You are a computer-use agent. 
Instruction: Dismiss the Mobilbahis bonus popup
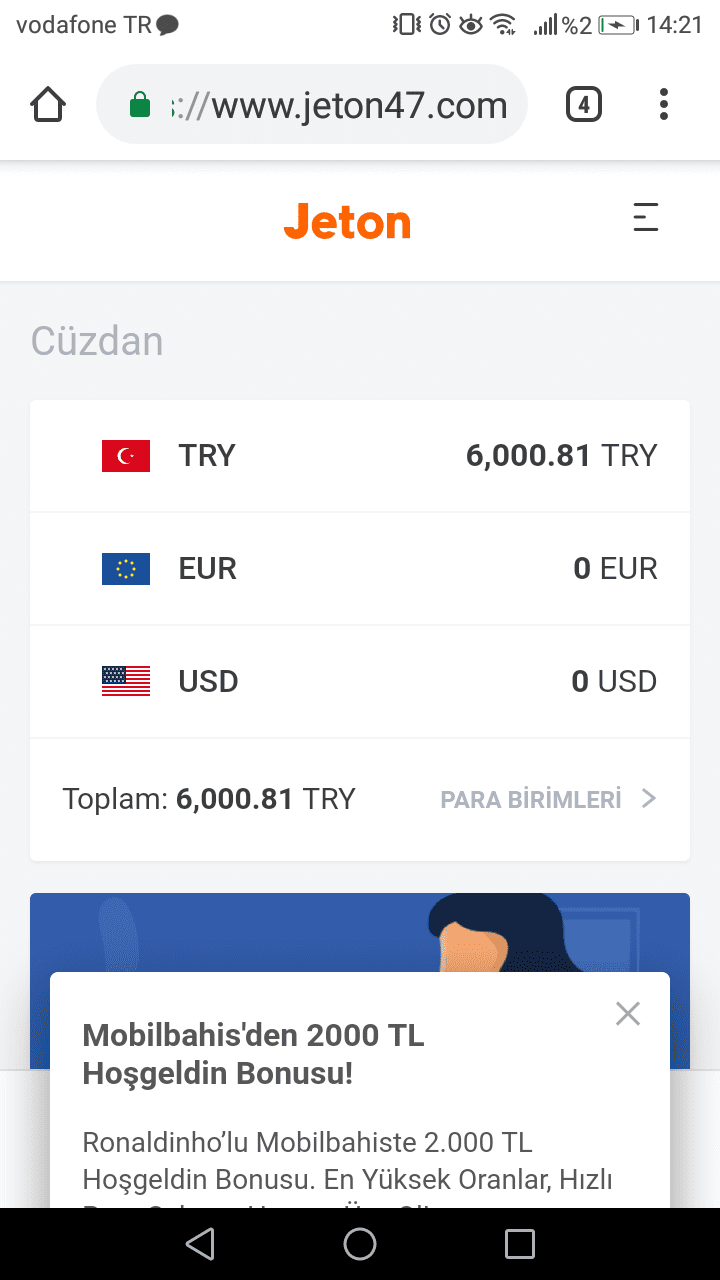(628, 1014)
